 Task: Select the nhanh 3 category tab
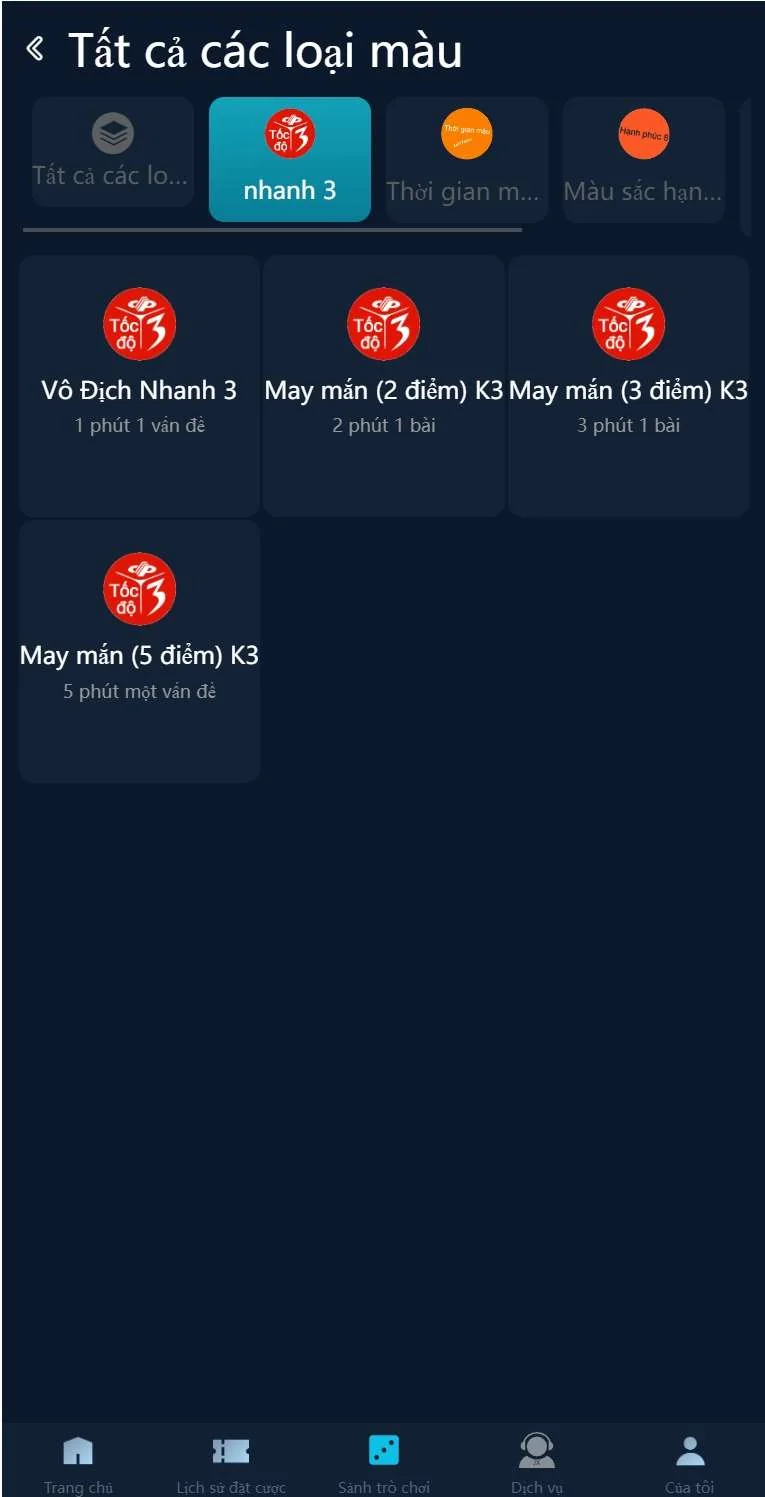click(x=290, y=159)
